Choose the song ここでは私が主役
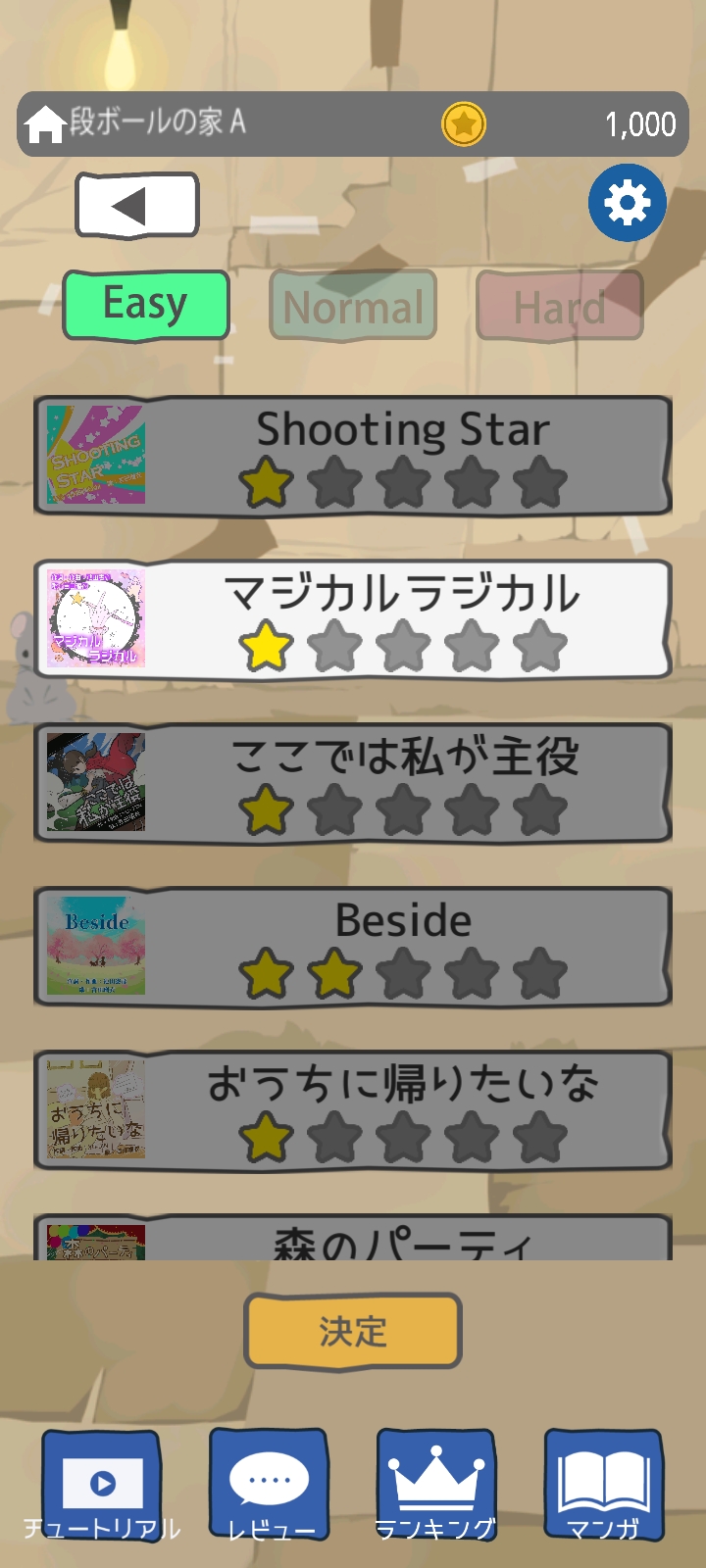 (x=353, y=783)
